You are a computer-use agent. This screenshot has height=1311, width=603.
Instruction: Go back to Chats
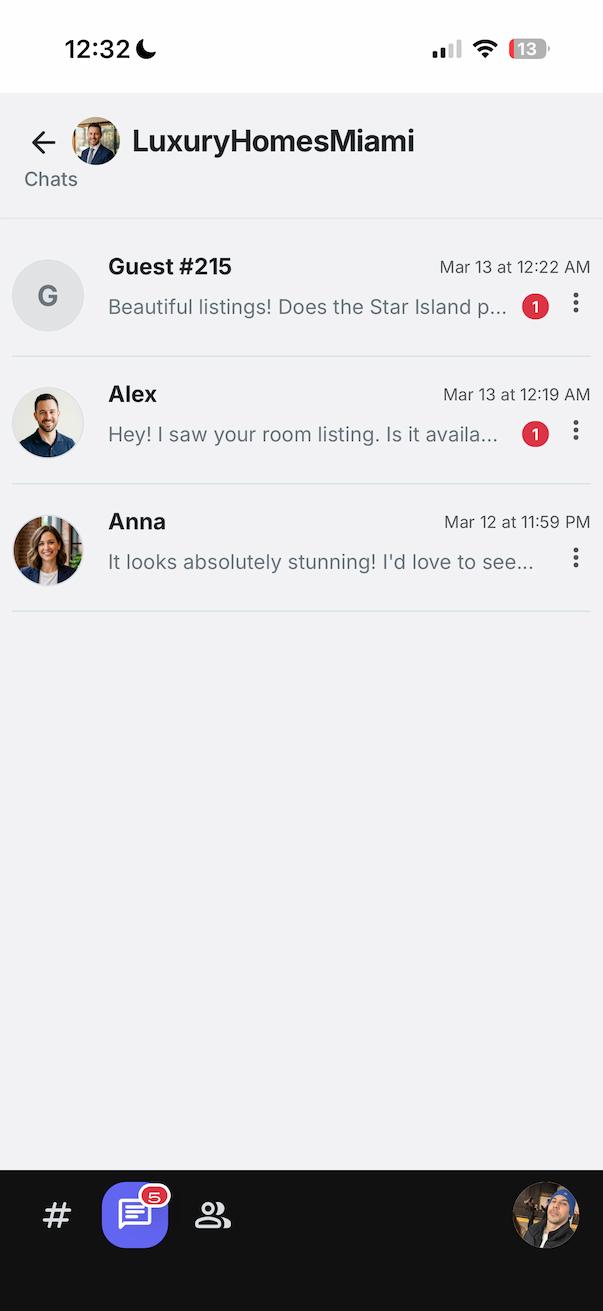(x=43, y=143)
